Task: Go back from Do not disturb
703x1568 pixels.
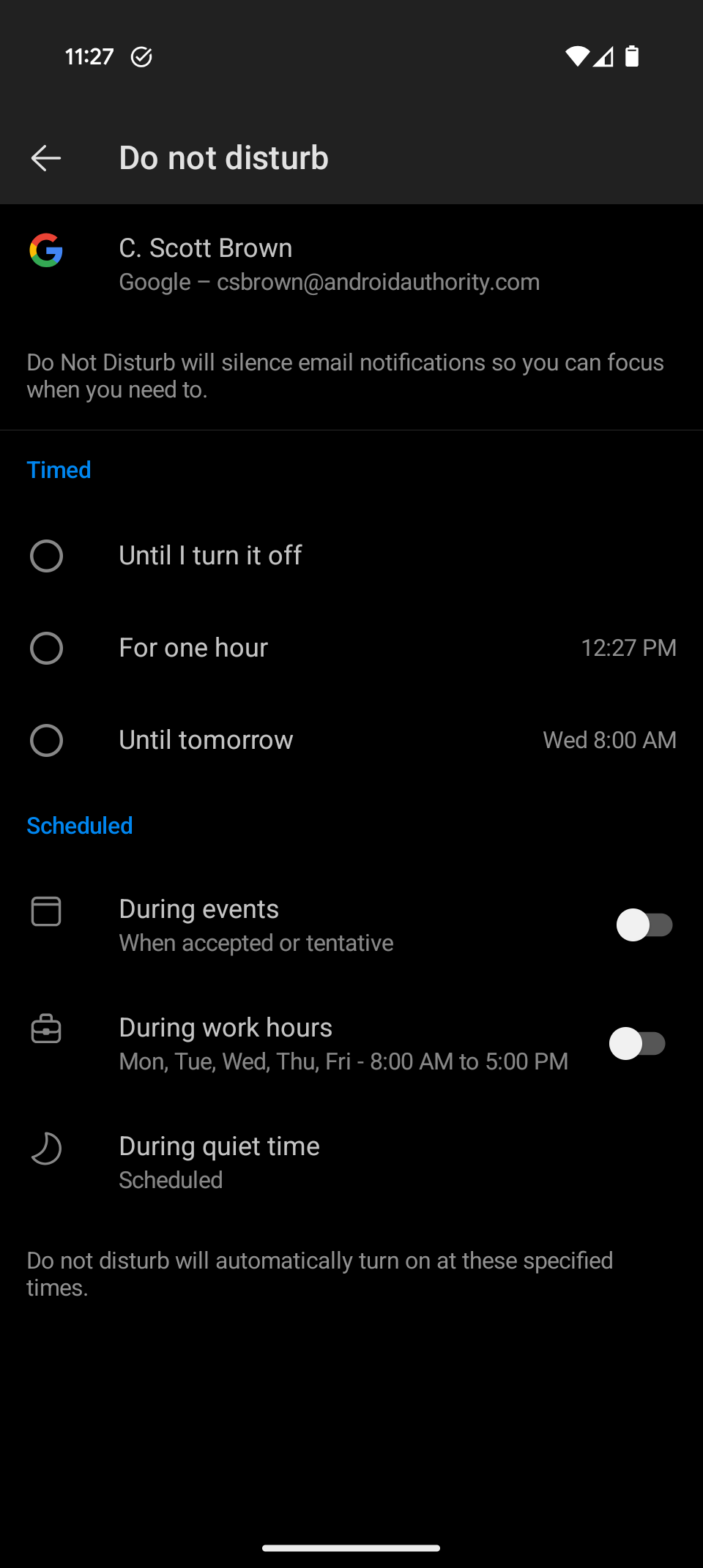Action: point(45,158)
